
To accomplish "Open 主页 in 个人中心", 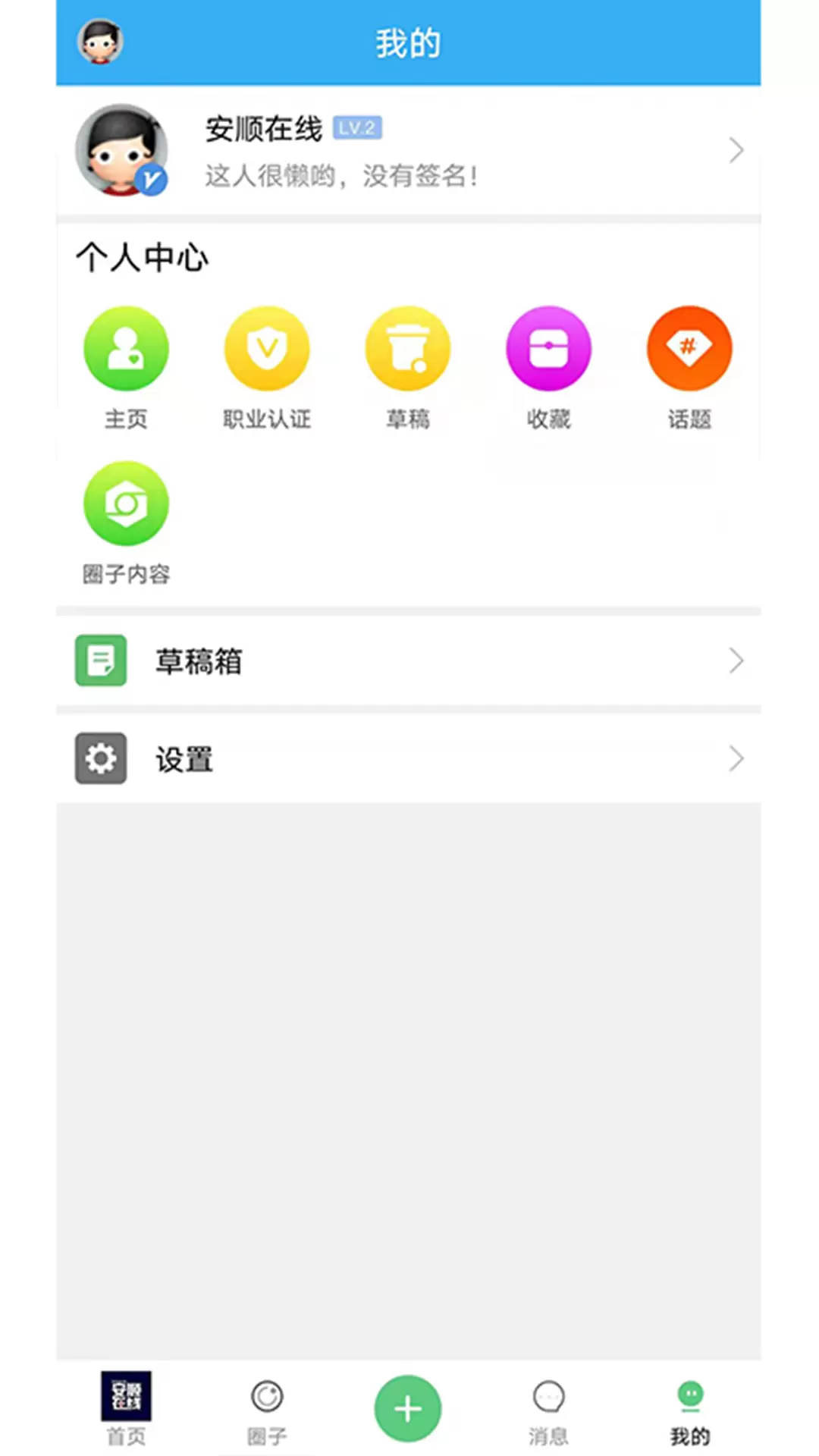I will [x=126, y=369].
